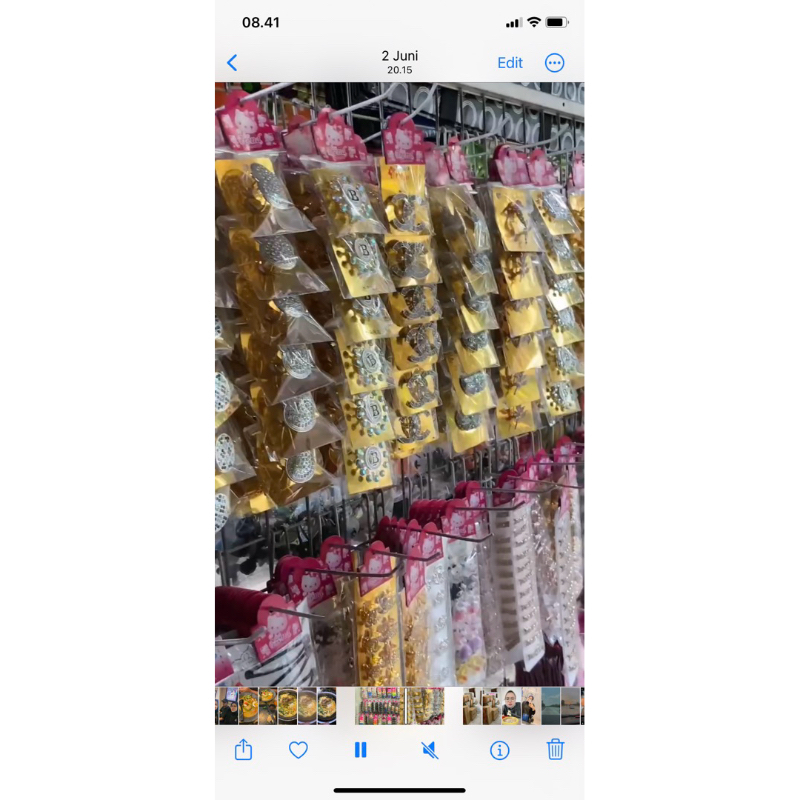
Task: Open the more options menu
Action: pyautogui.click(x=554, y=63)
